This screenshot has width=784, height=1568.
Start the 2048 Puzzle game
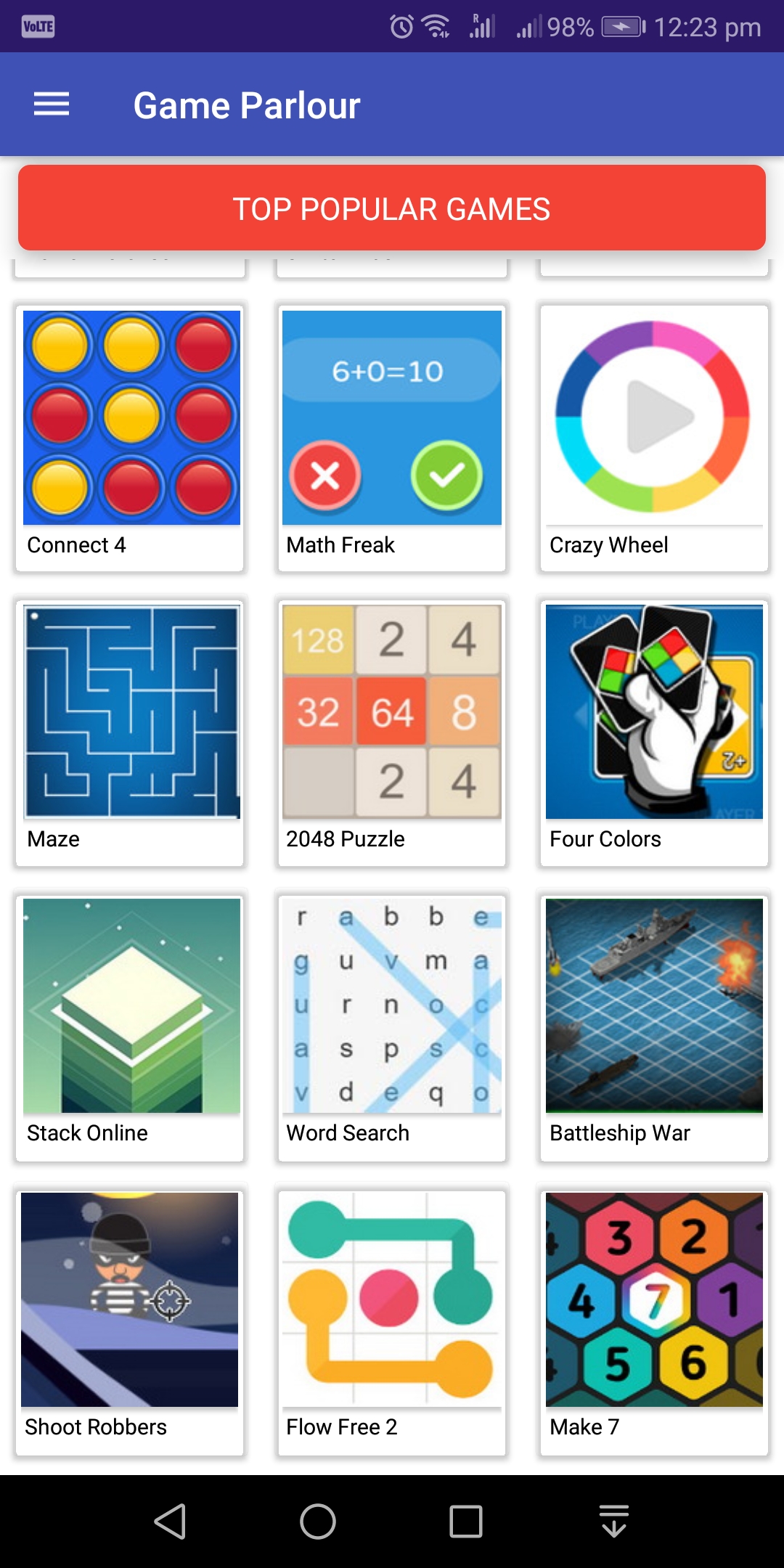392,732
